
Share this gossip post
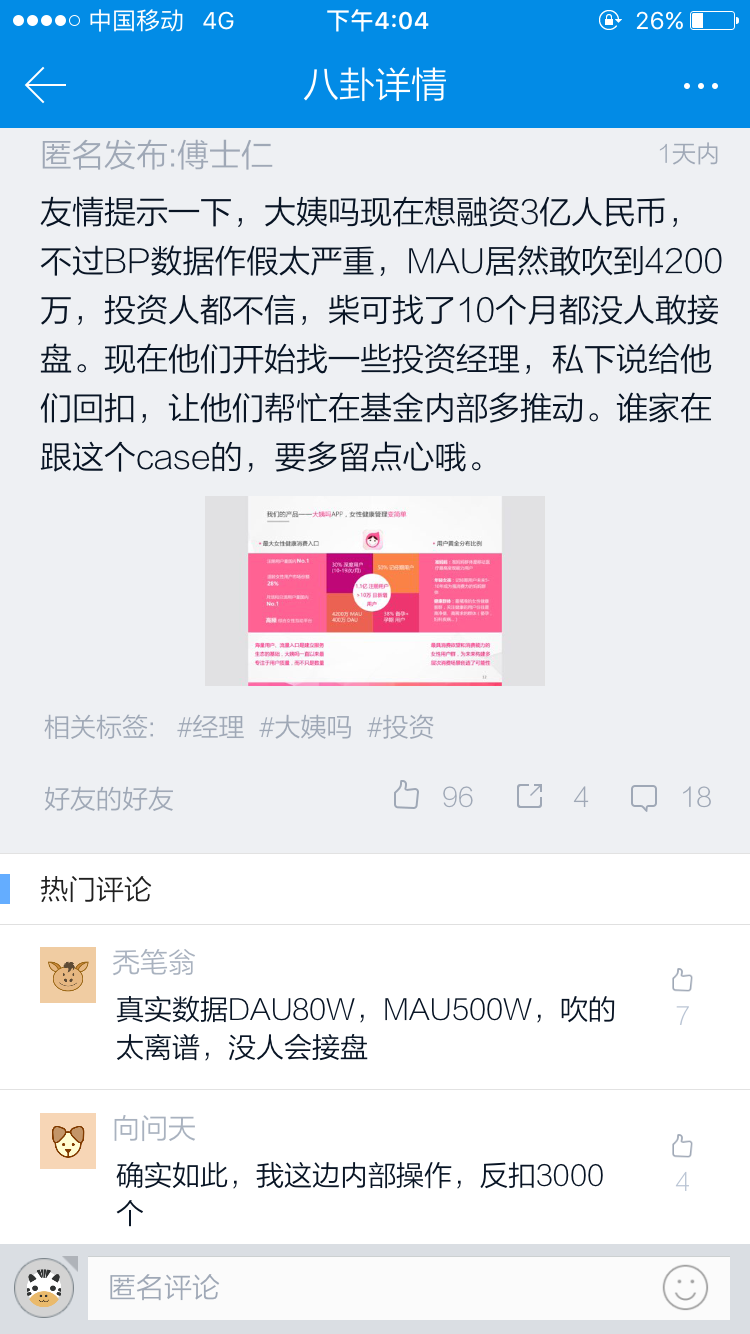(x=529, y=796)
